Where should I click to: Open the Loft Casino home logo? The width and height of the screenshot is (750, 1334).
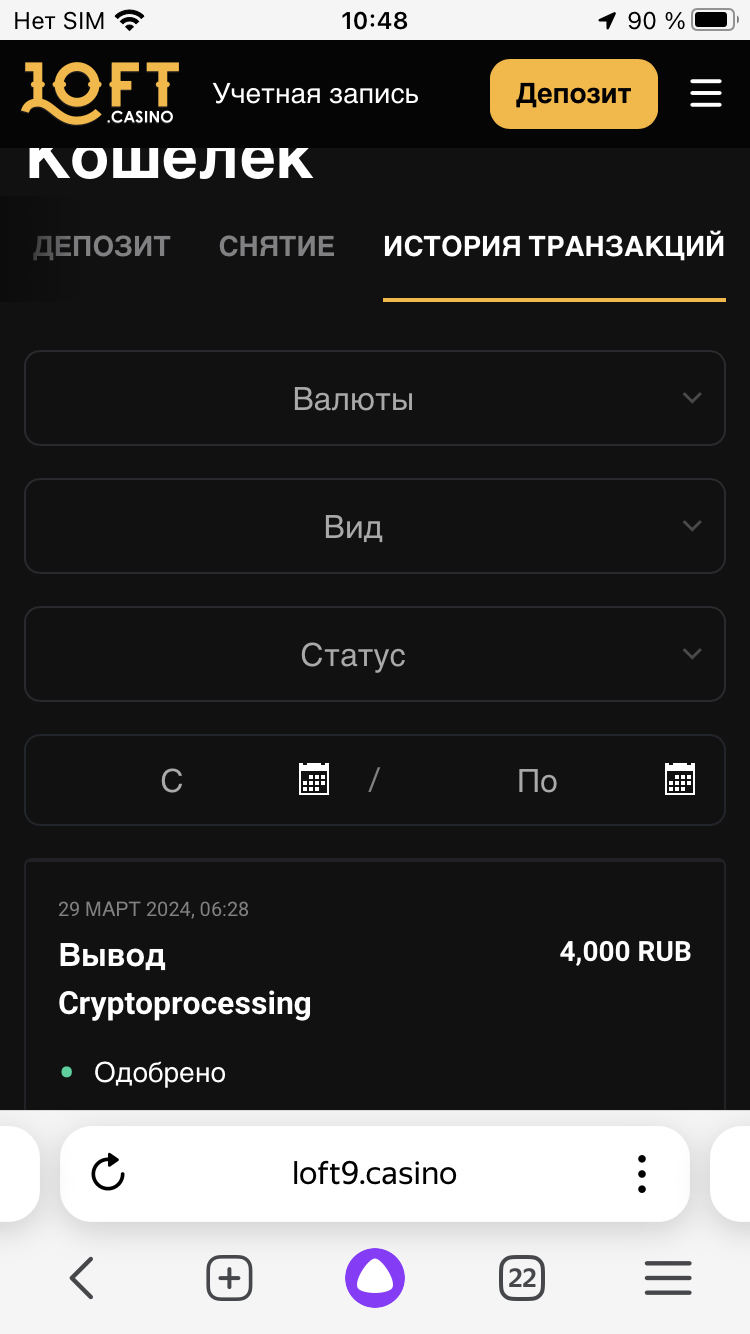[x=100, y=93]
